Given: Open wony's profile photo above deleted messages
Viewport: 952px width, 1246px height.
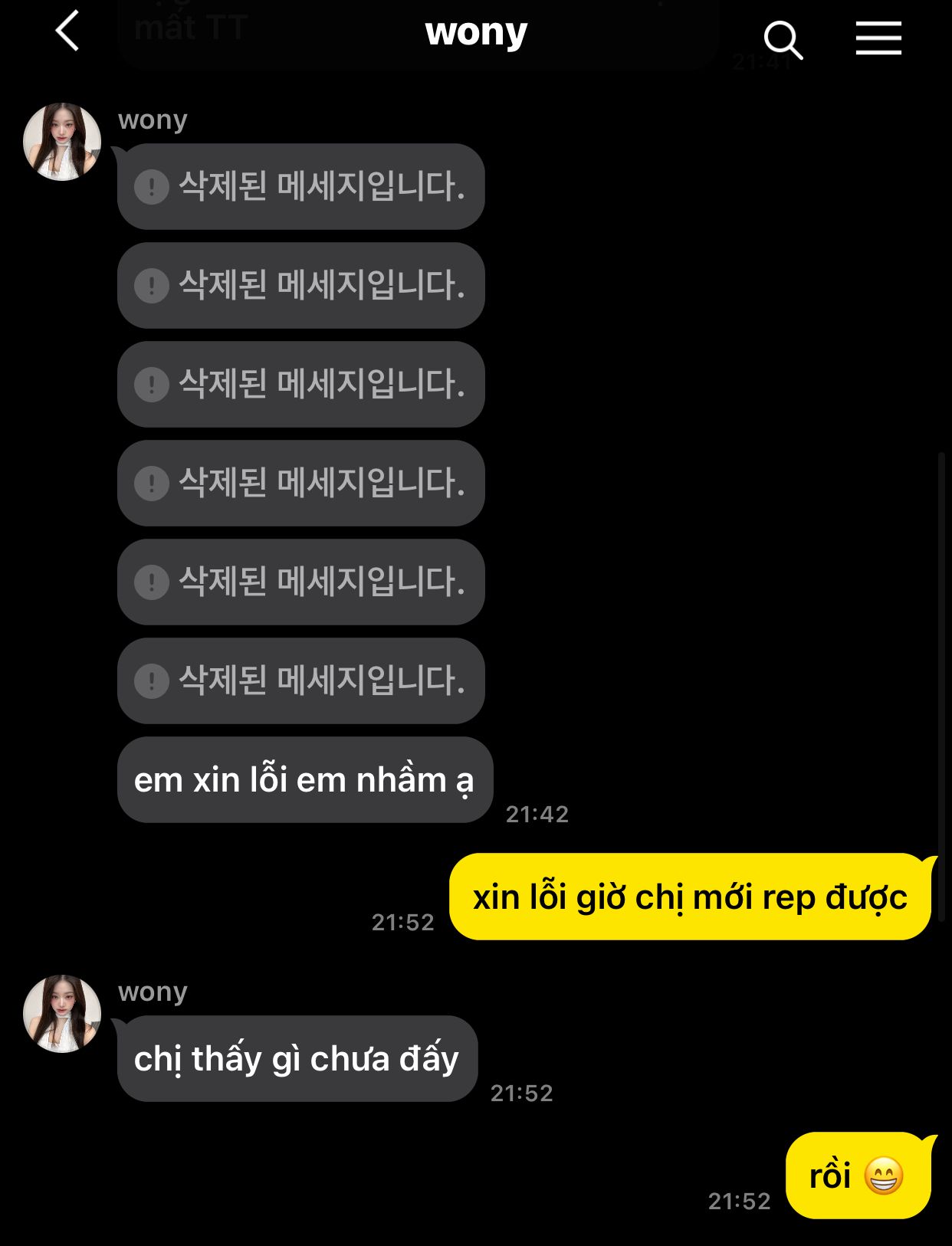Looking at the screenshot, I should pos(62,142).
